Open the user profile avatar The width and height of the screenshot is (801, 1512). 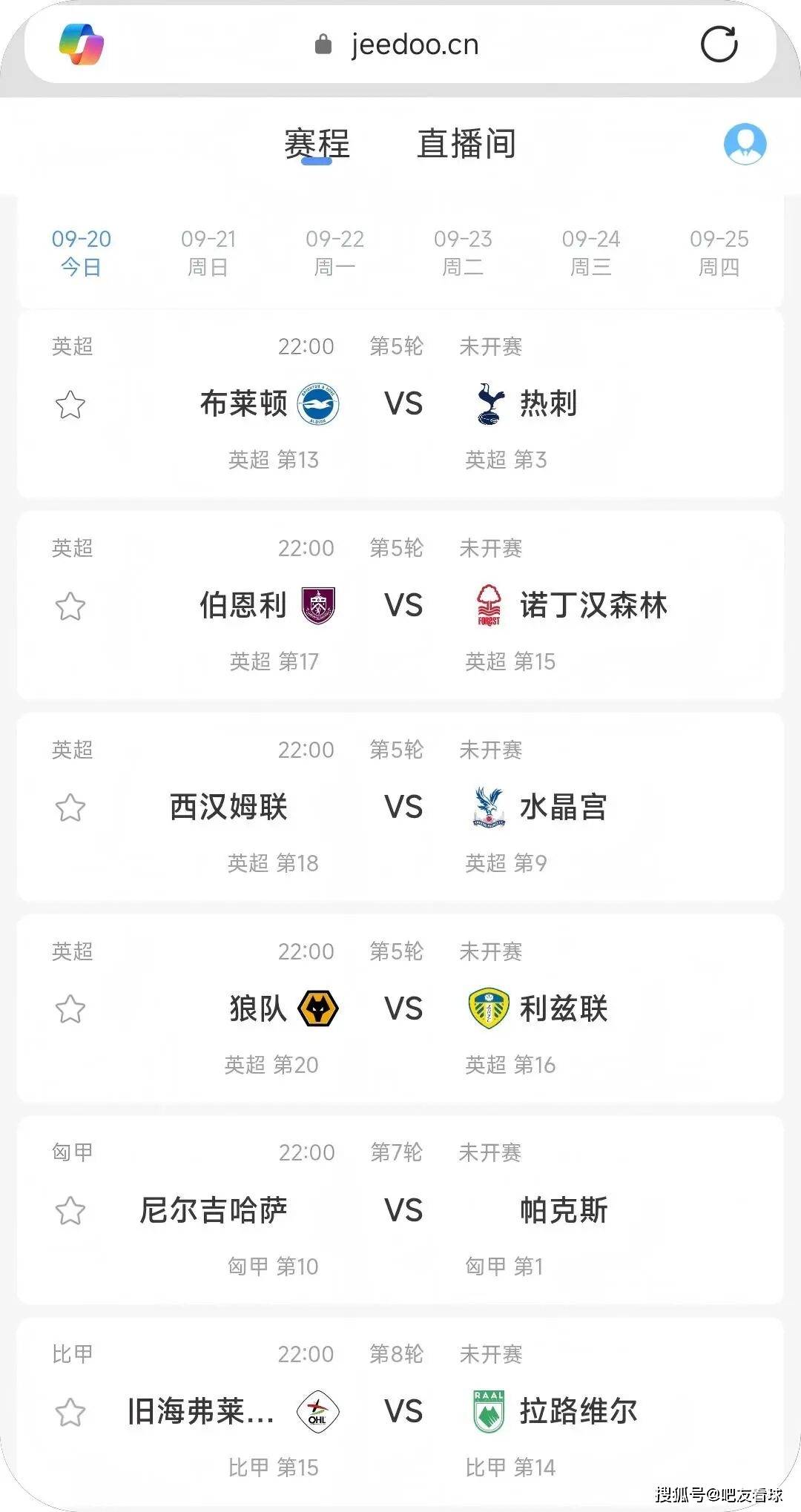(x=745, y=144)
